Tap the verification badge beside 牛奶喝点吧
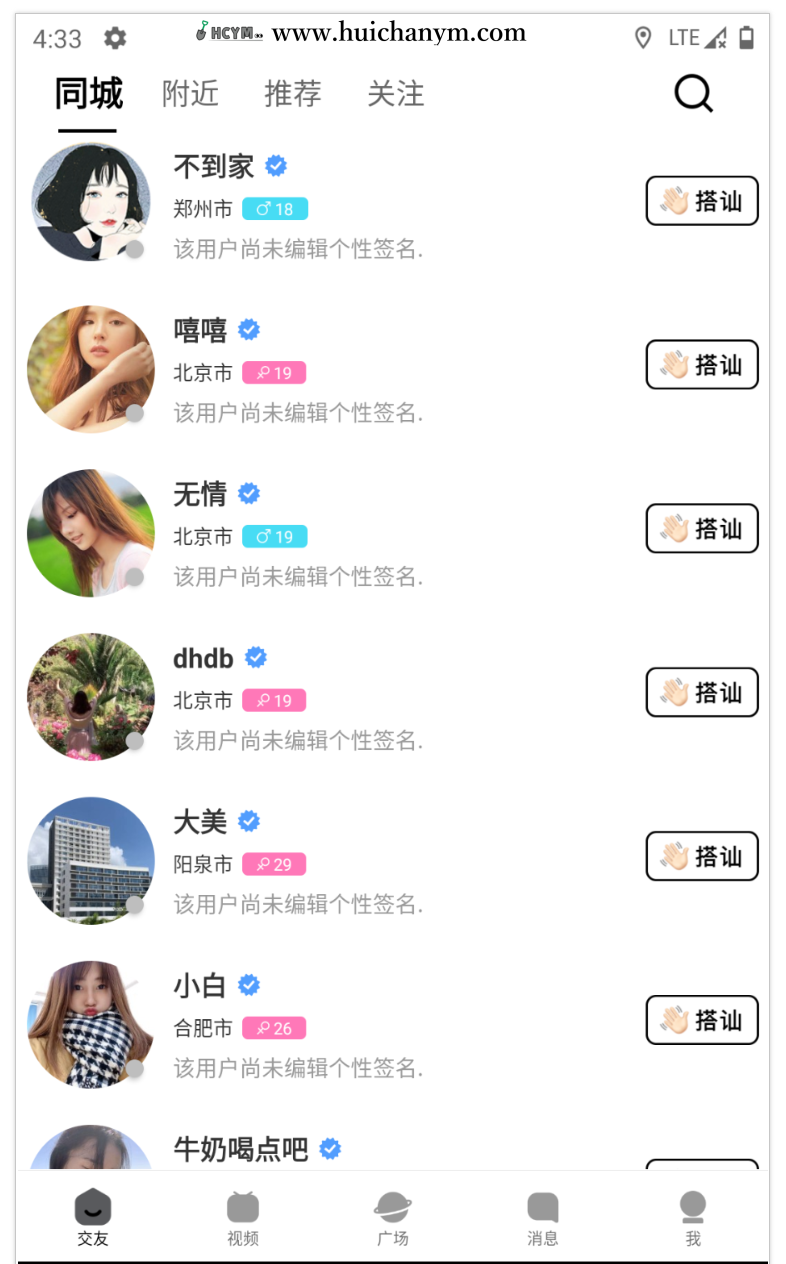Image resolution: width=786 pixels, height=1264 pixels. pyautogui.click(x=330, y=1148)
